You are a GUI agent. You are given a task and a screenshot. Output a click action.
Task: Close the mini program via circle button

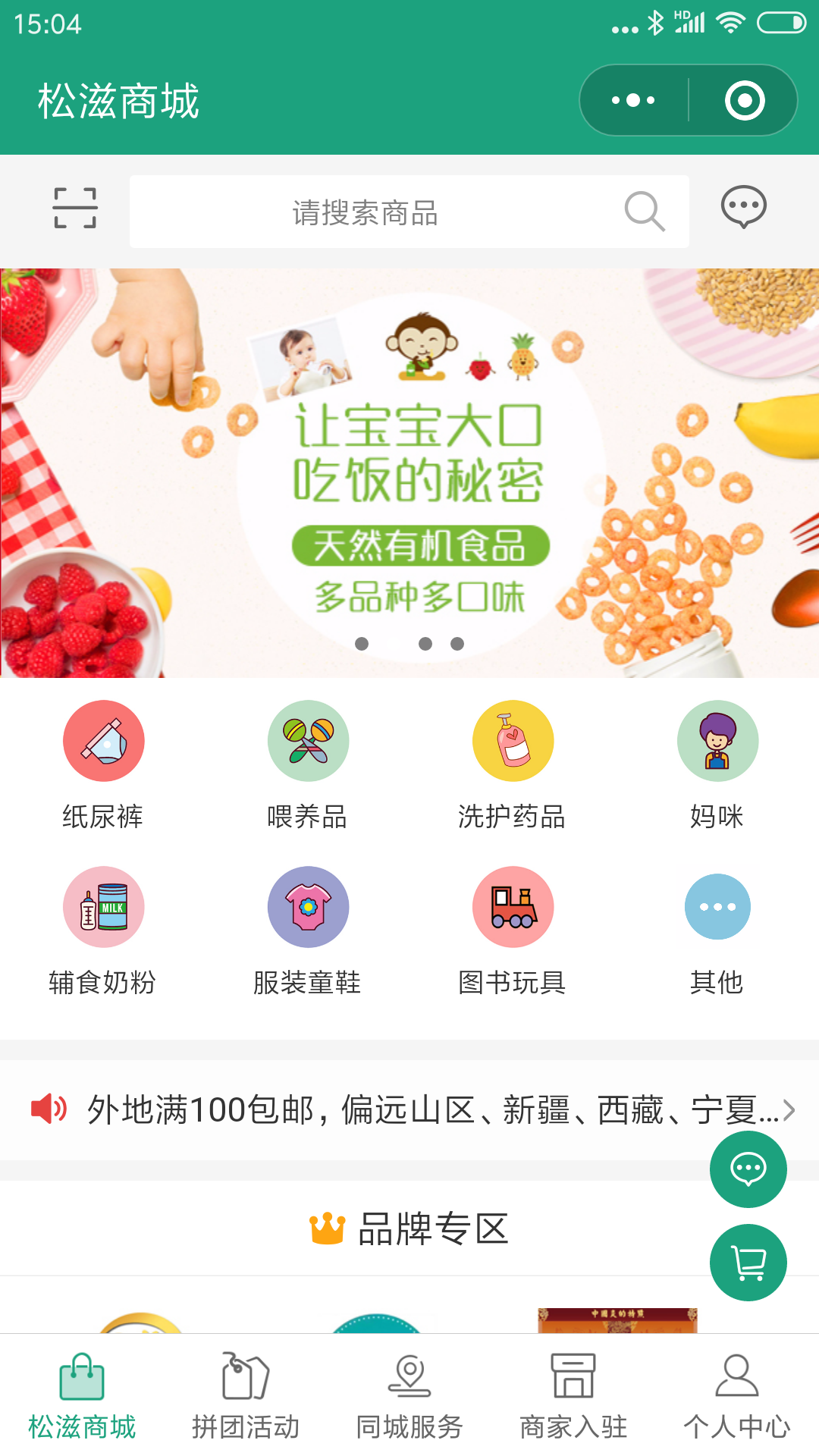click(744, 100)
